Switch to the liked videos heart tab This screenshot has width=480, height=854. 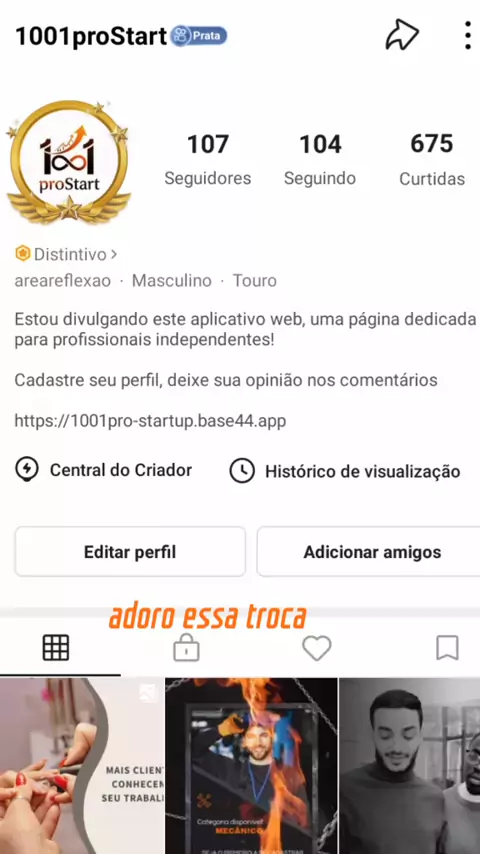(317, 648)
